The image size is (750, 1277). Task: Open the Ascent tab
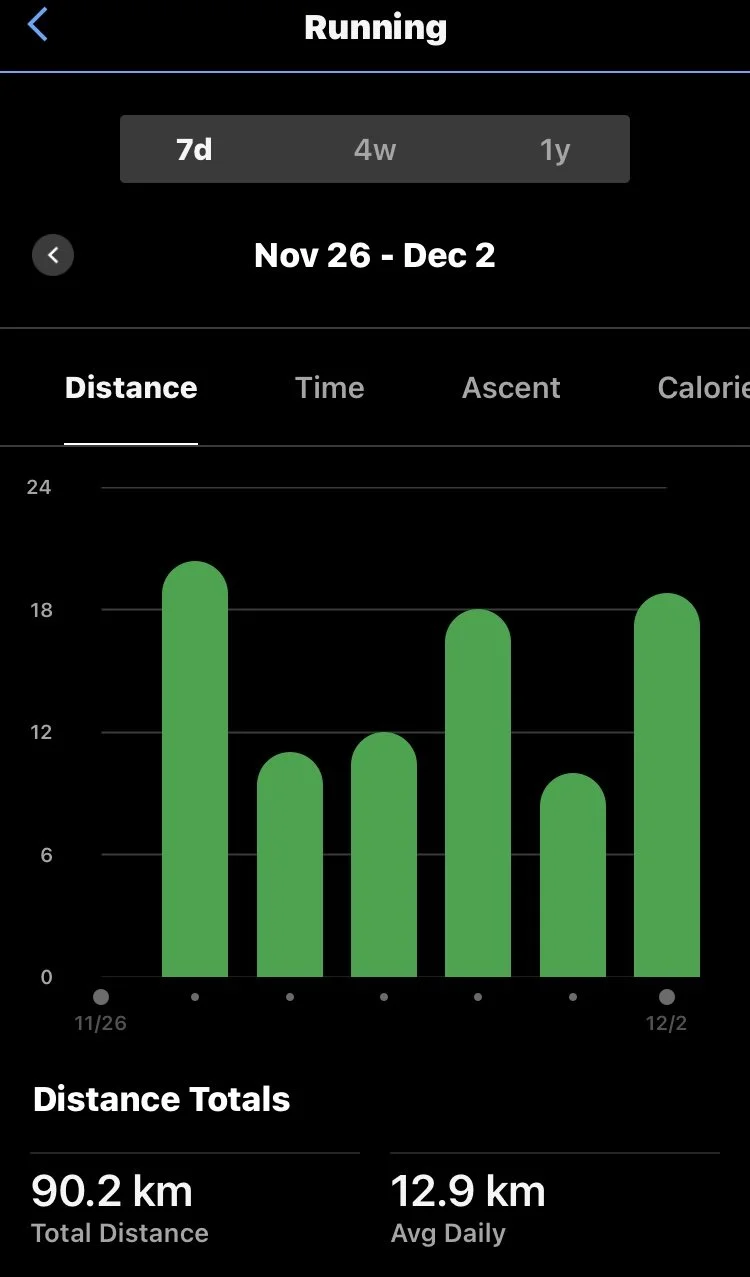tap(511, 388)
